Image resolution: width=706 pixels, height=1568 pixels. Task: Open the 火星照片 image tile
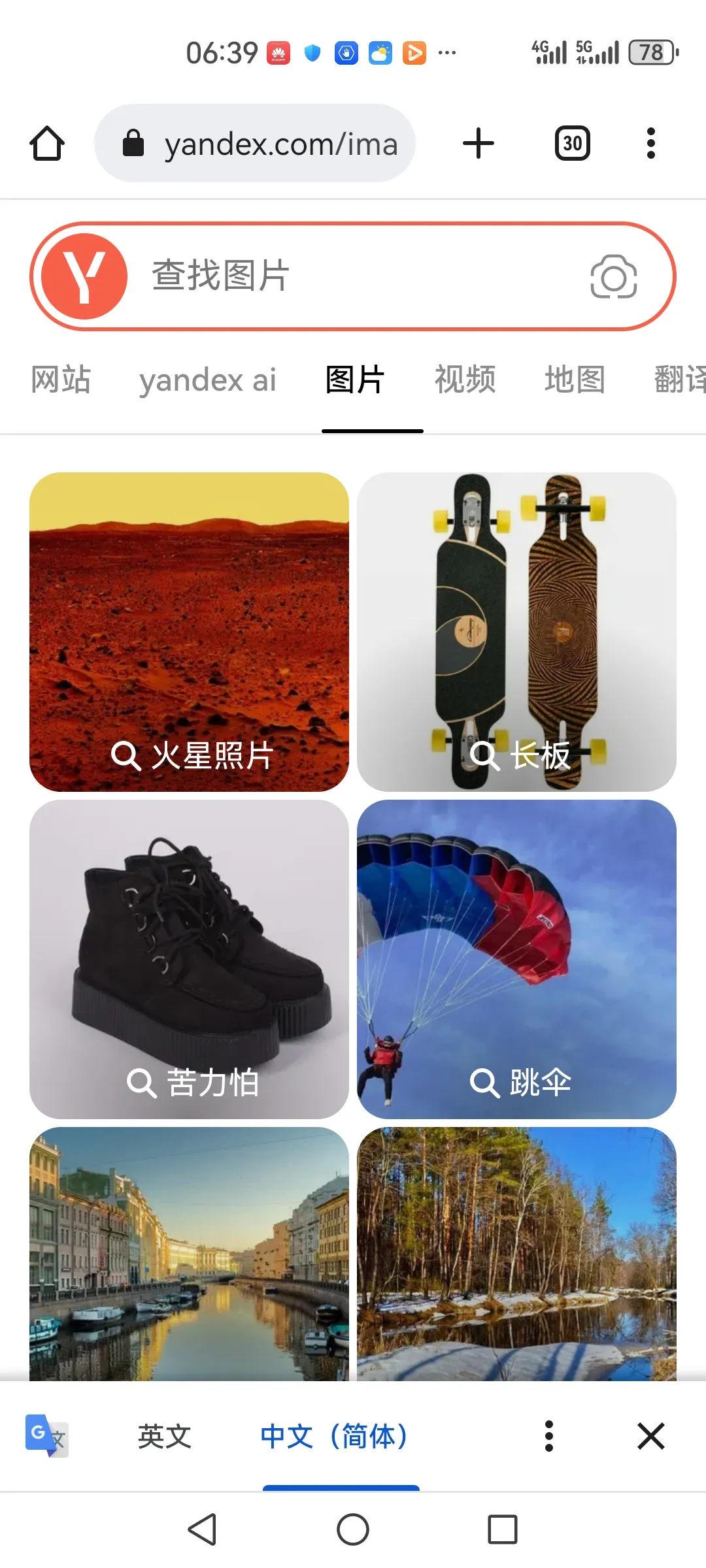(189, 632)
